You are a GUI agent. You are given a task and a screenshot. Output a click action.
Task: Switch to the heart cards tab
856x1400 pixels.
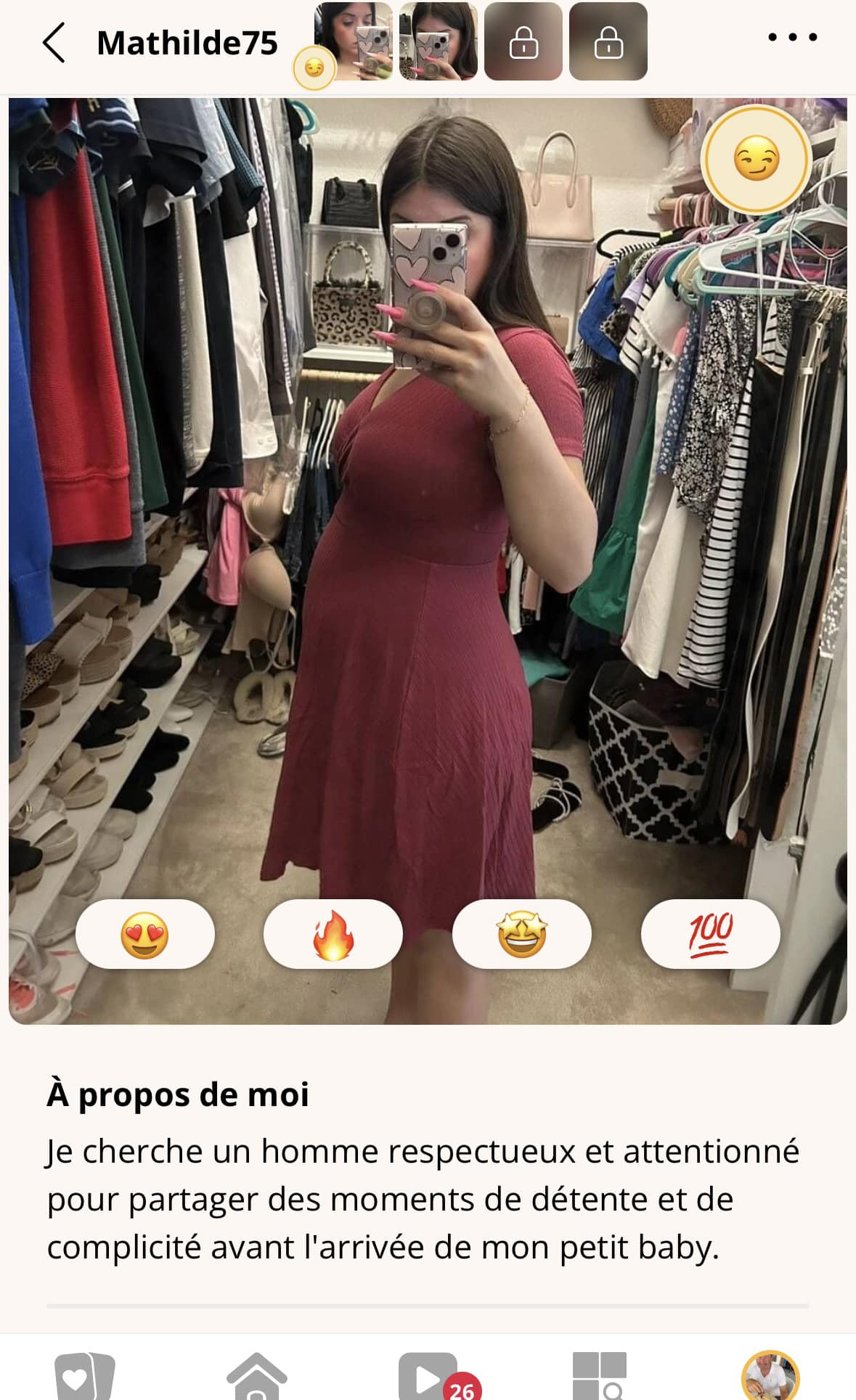[85, 1376]
